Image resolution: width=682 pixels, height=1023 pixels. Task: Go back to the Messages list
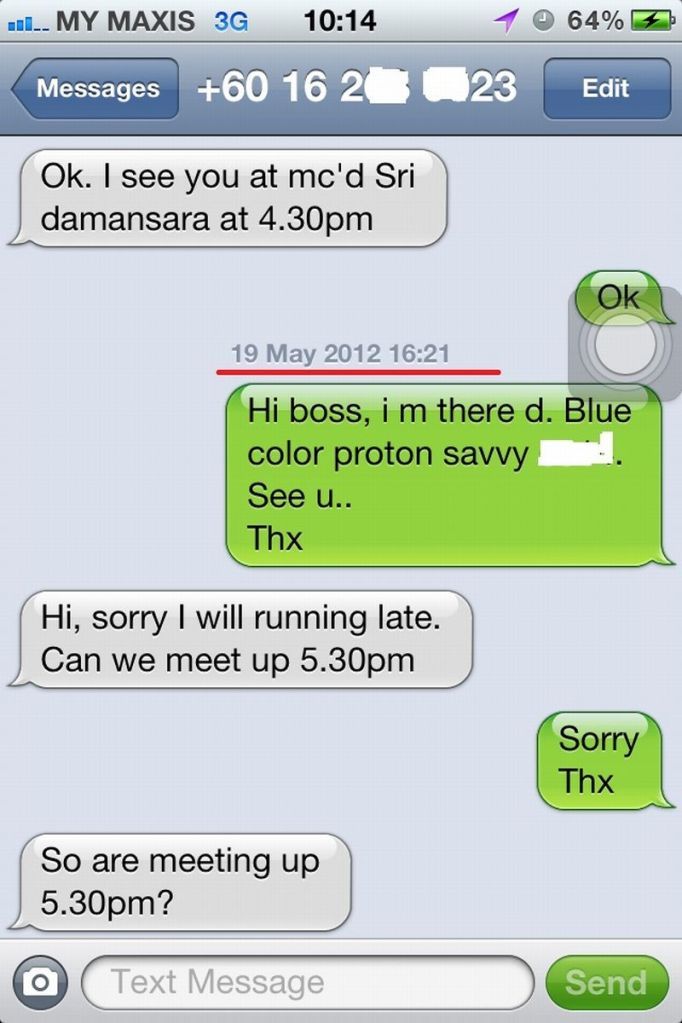95,89
